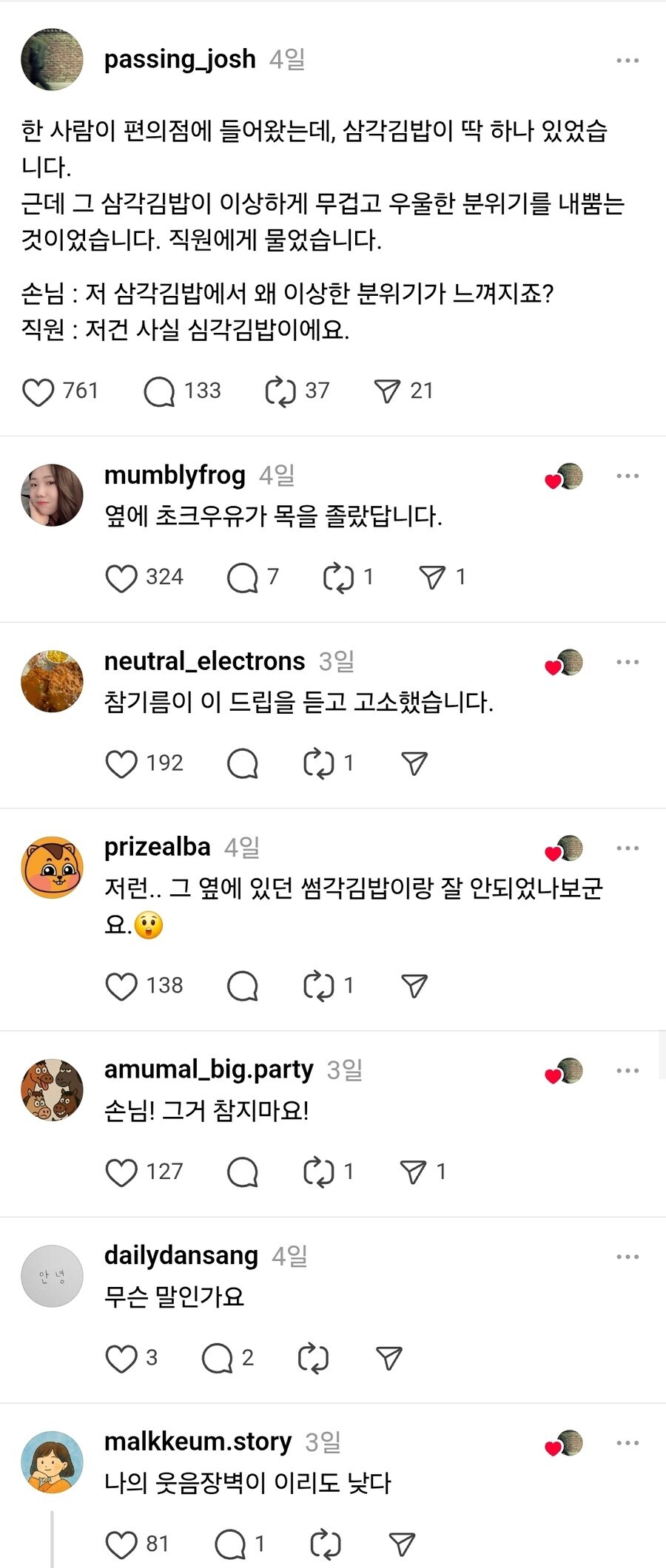Screen dimensions: 666x1568
Task: Click neutral_electrons' profile picture
Action: (x=52, y=680)
